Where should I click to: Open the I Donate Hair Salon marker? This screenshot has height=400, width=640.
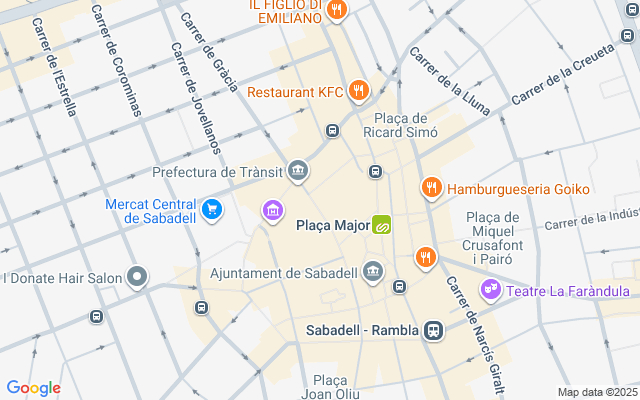[138, 277]
